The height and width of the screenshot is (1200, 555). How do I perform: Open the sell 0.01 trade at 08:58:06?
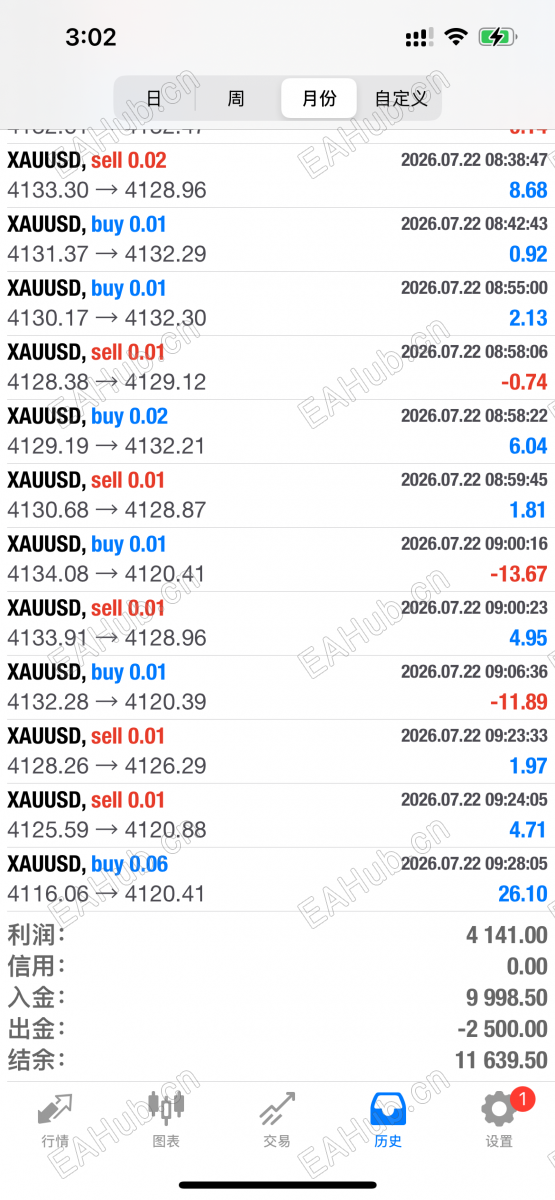[277, 367]
